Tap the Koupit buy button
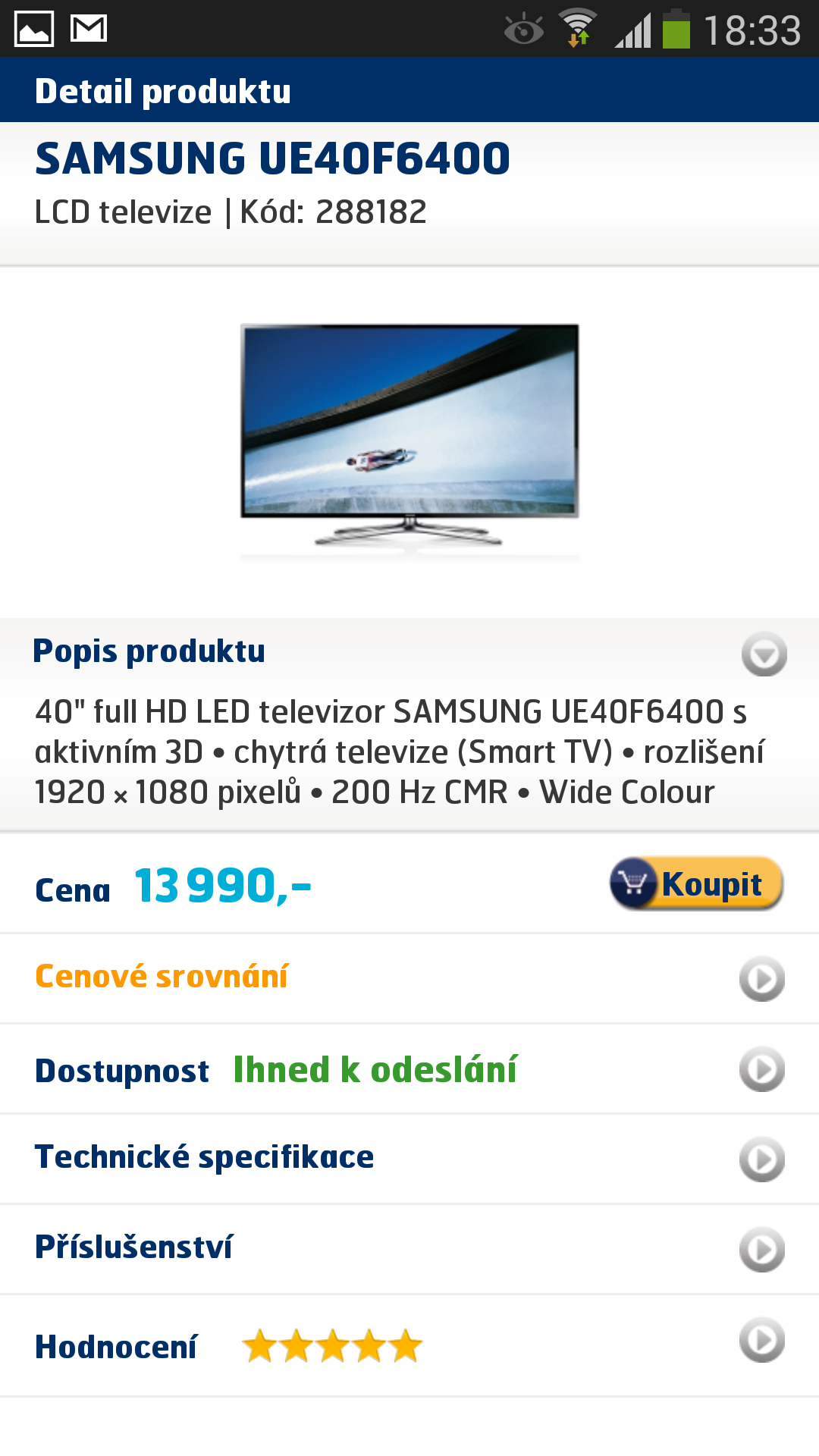This screenshot has height=1456, width=819. coord(696,883)
